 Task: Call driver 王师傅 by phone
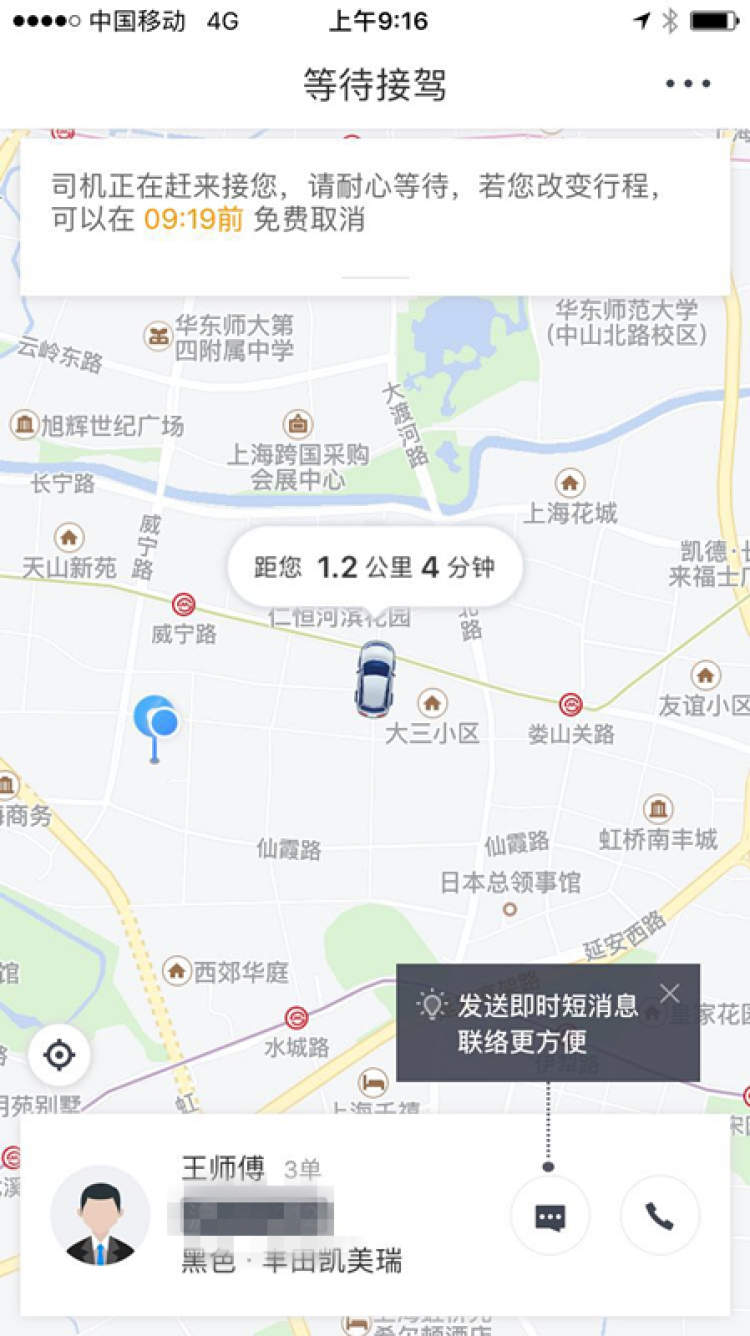tap(659, 1216)
